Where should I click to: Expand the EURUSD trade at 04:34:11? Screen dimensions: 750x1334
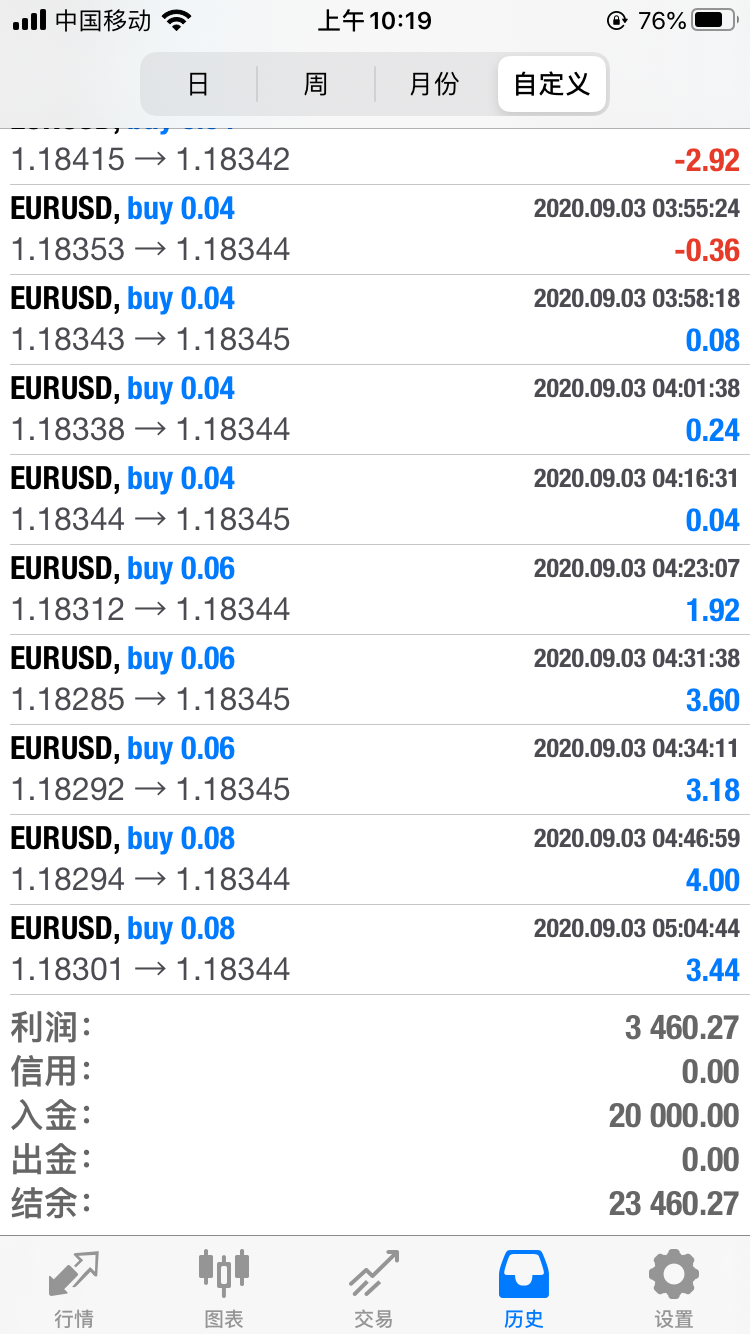[375, 769]
